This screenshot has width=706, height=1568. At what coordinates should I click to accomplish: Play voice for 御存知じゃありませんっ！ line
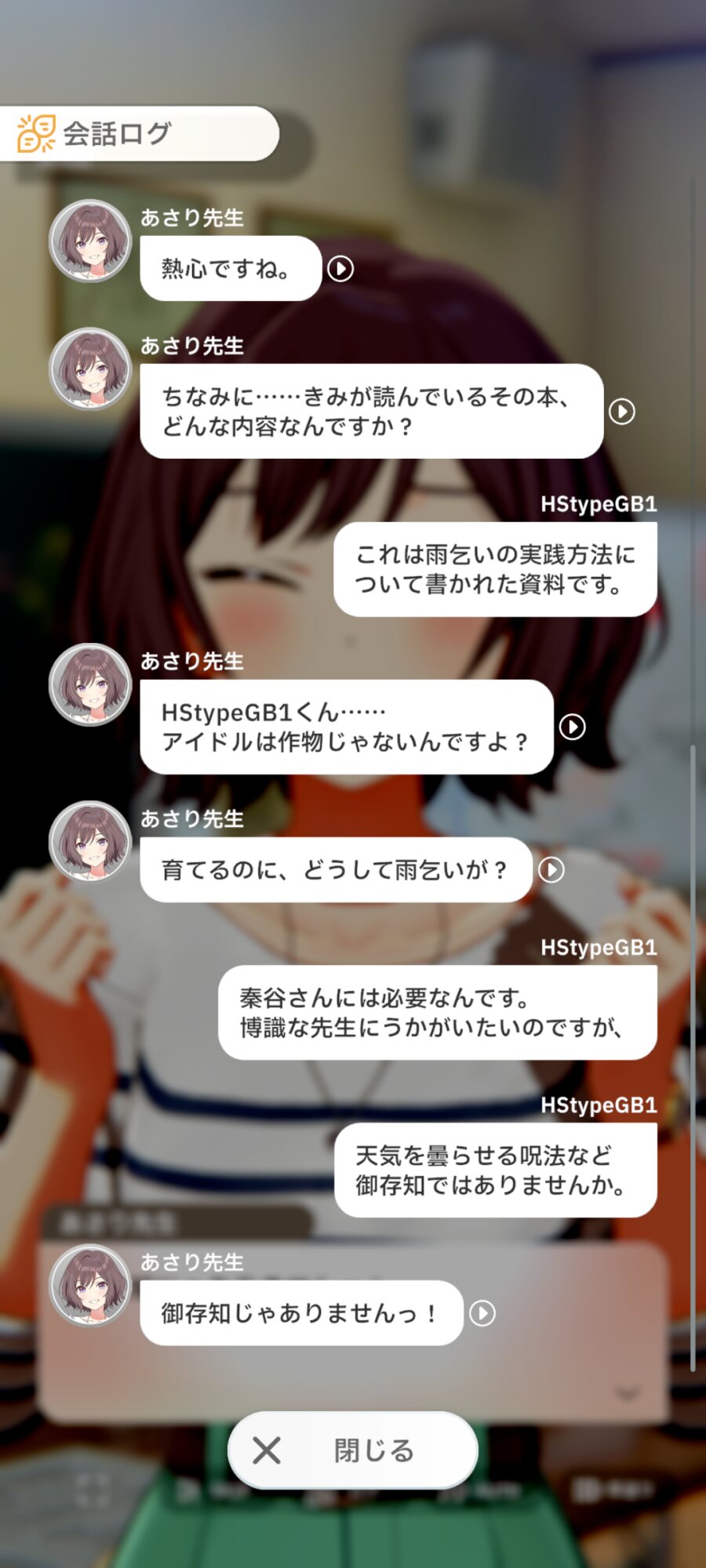tap(482, 1313)
